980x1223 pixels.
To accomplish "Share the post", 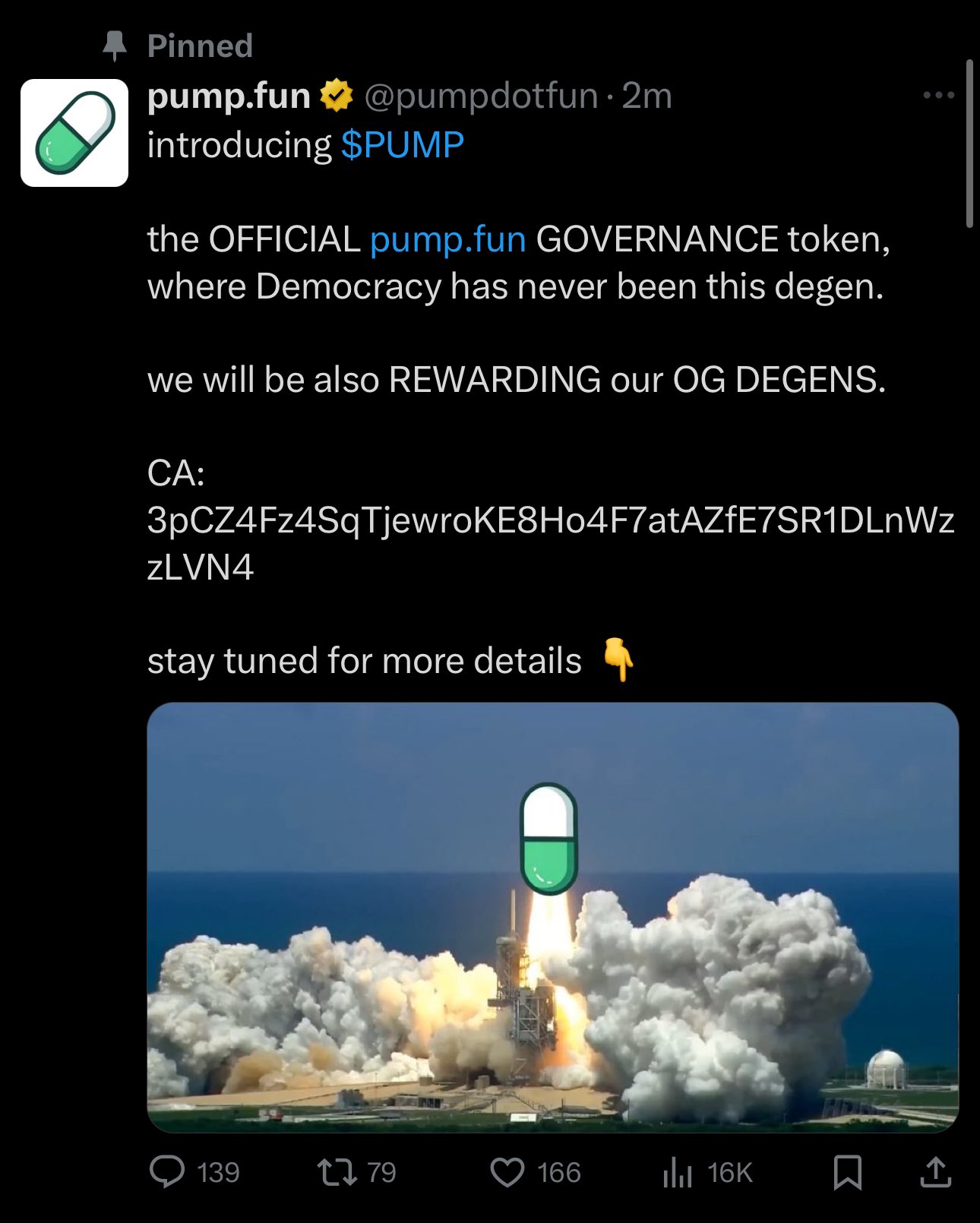I will pyautogui.click(x=935, y=1171).
